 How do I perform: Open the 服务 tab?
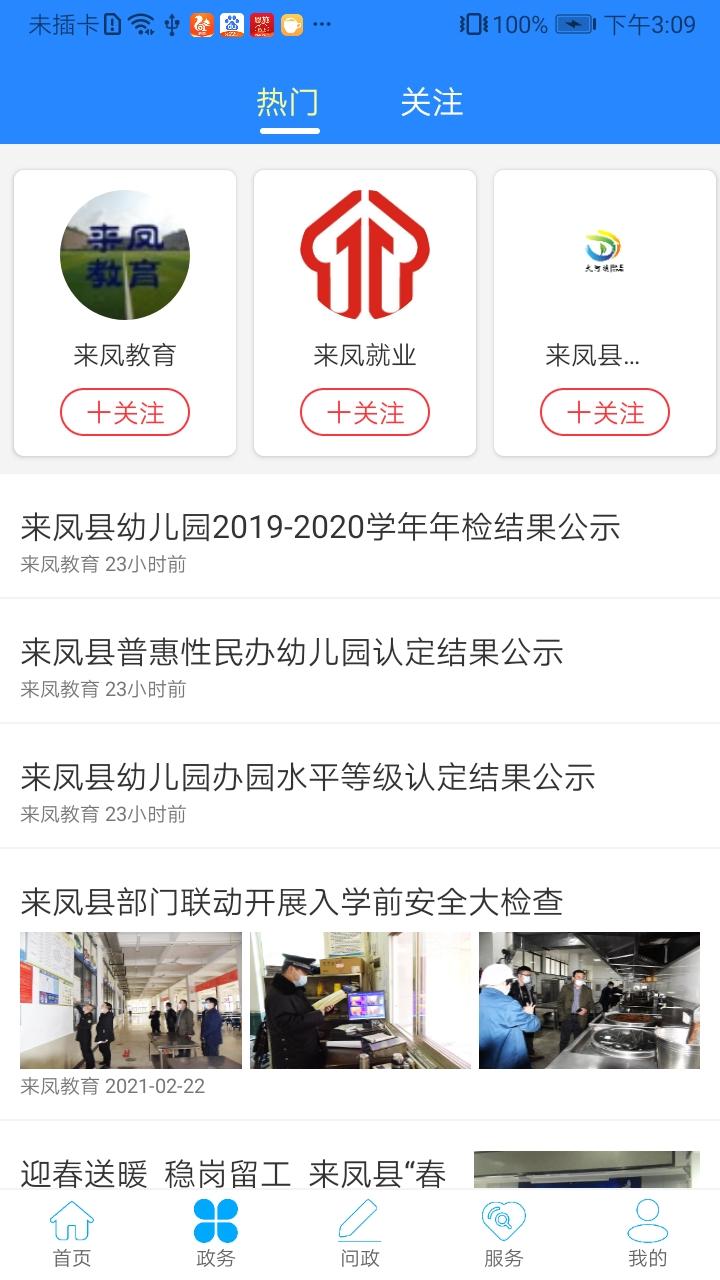point(503,1234)
